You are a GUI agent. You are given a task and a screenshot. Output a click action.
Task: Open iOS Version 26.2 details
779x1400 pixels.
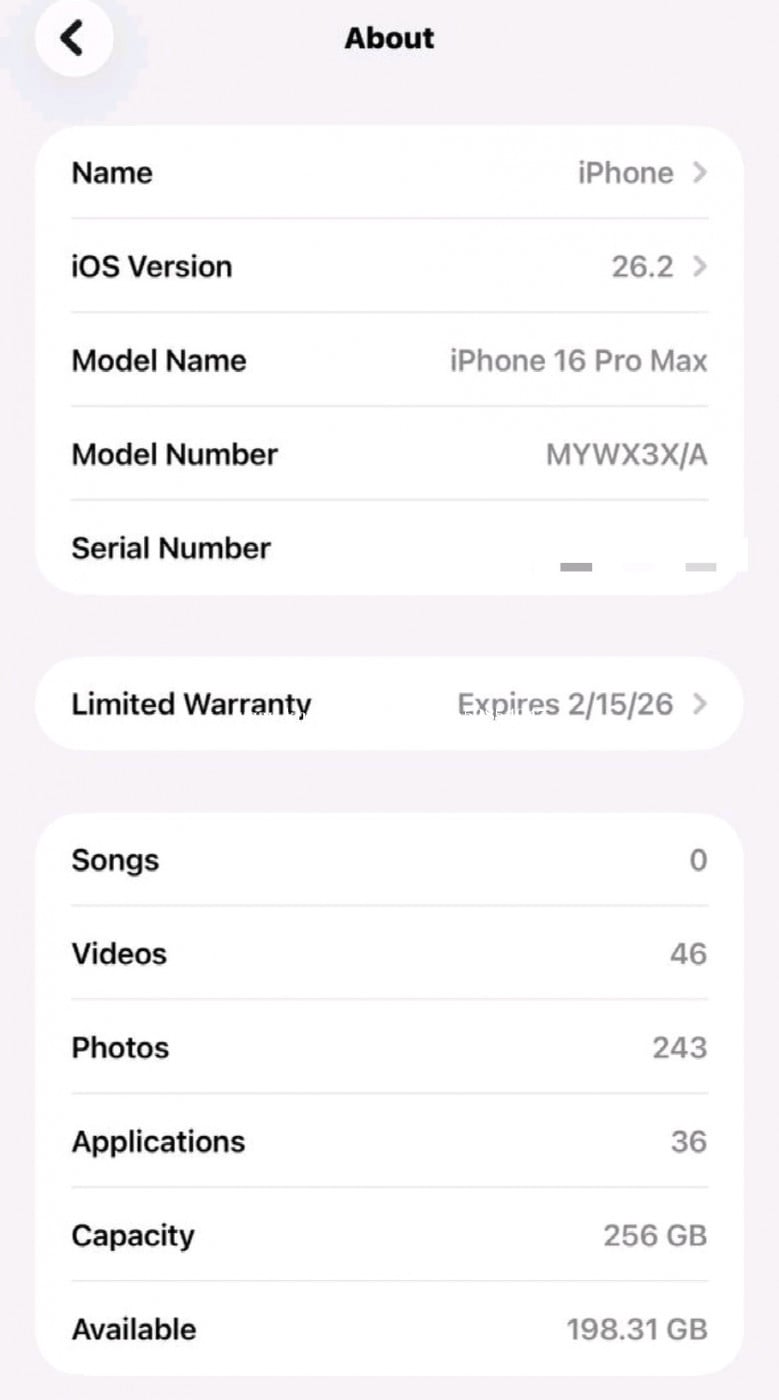point(389,267)
